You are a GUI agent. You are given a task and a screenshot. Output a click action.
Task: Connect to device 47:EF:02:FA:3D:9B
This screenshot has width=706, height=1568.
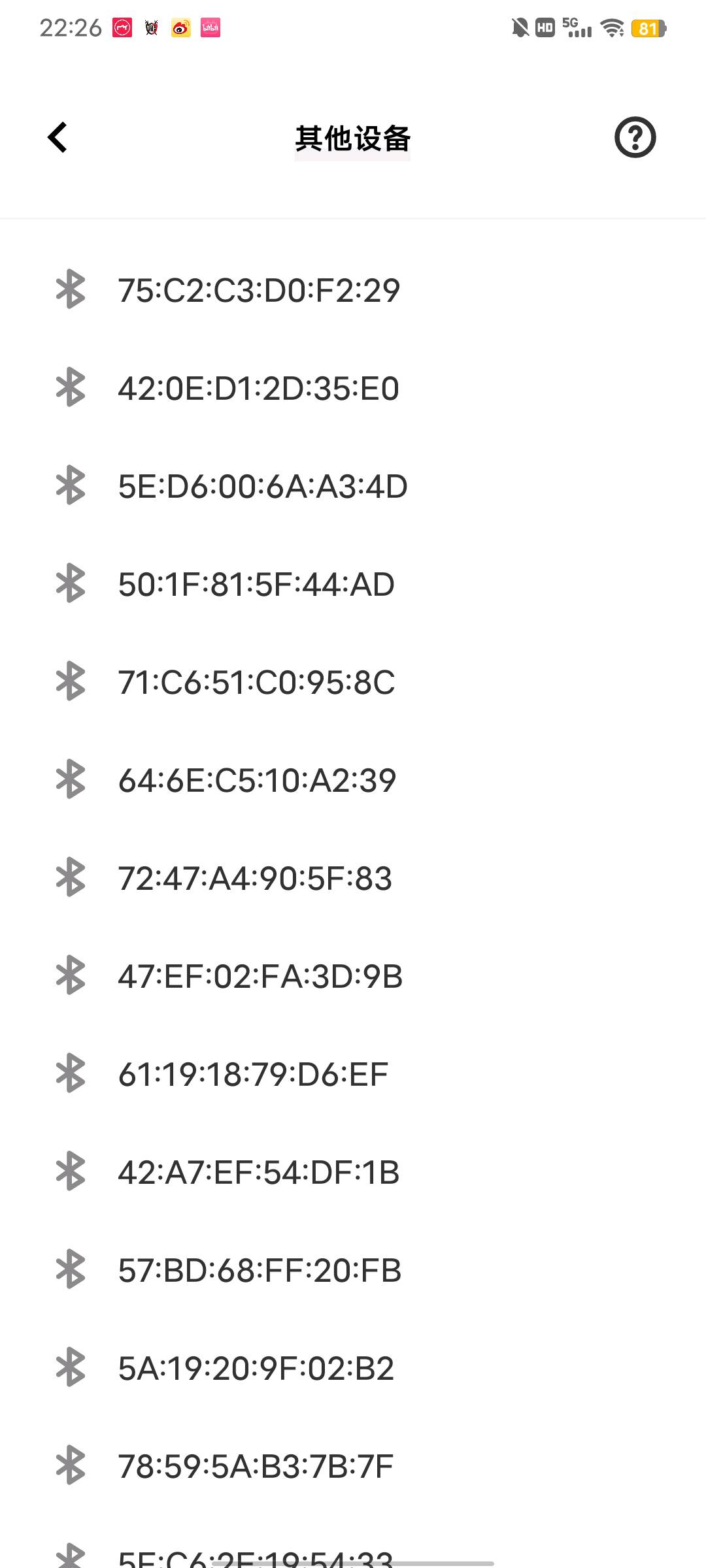353,975
